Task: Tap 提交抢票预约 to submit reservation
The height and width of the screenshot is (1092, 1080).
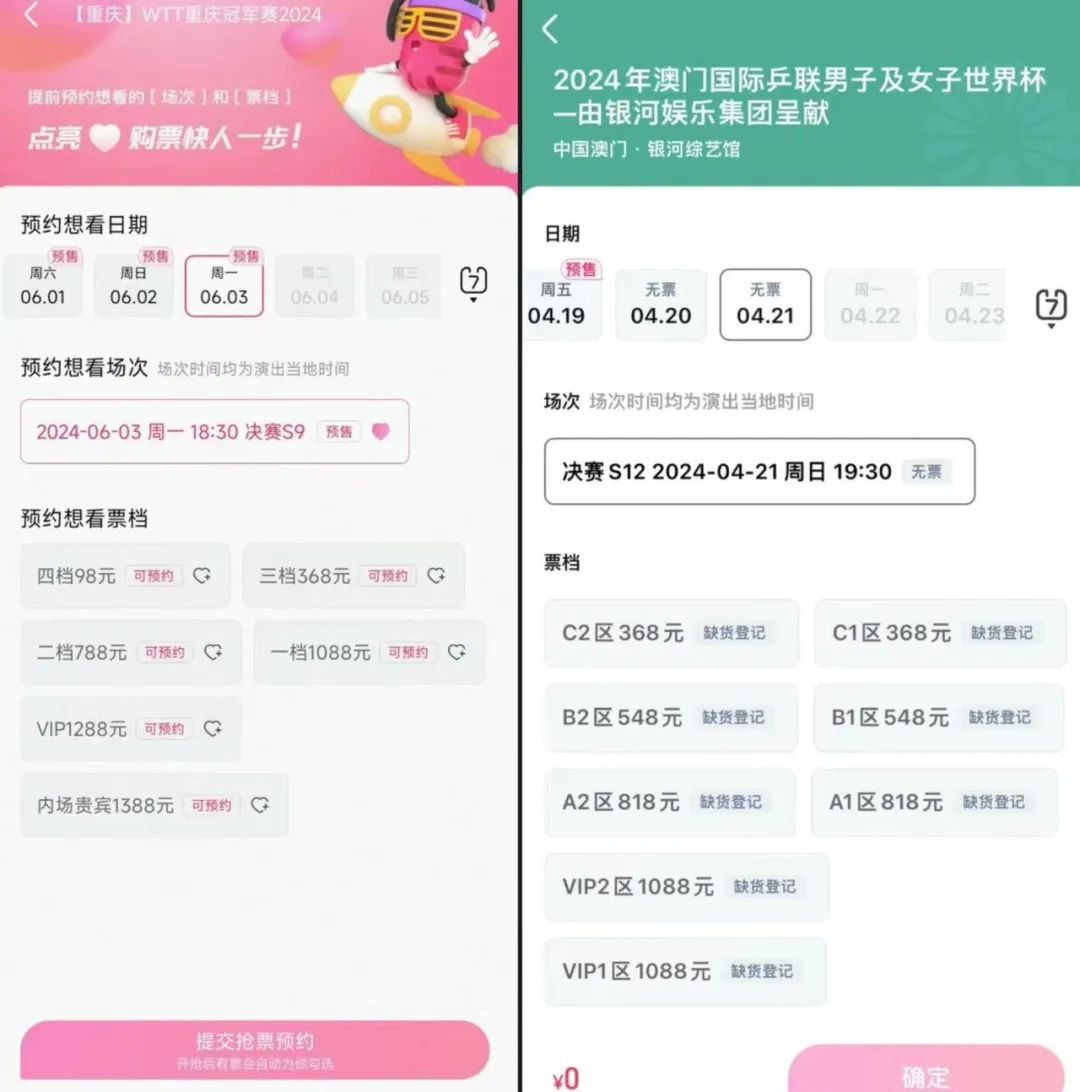Action: [255, 1050]
